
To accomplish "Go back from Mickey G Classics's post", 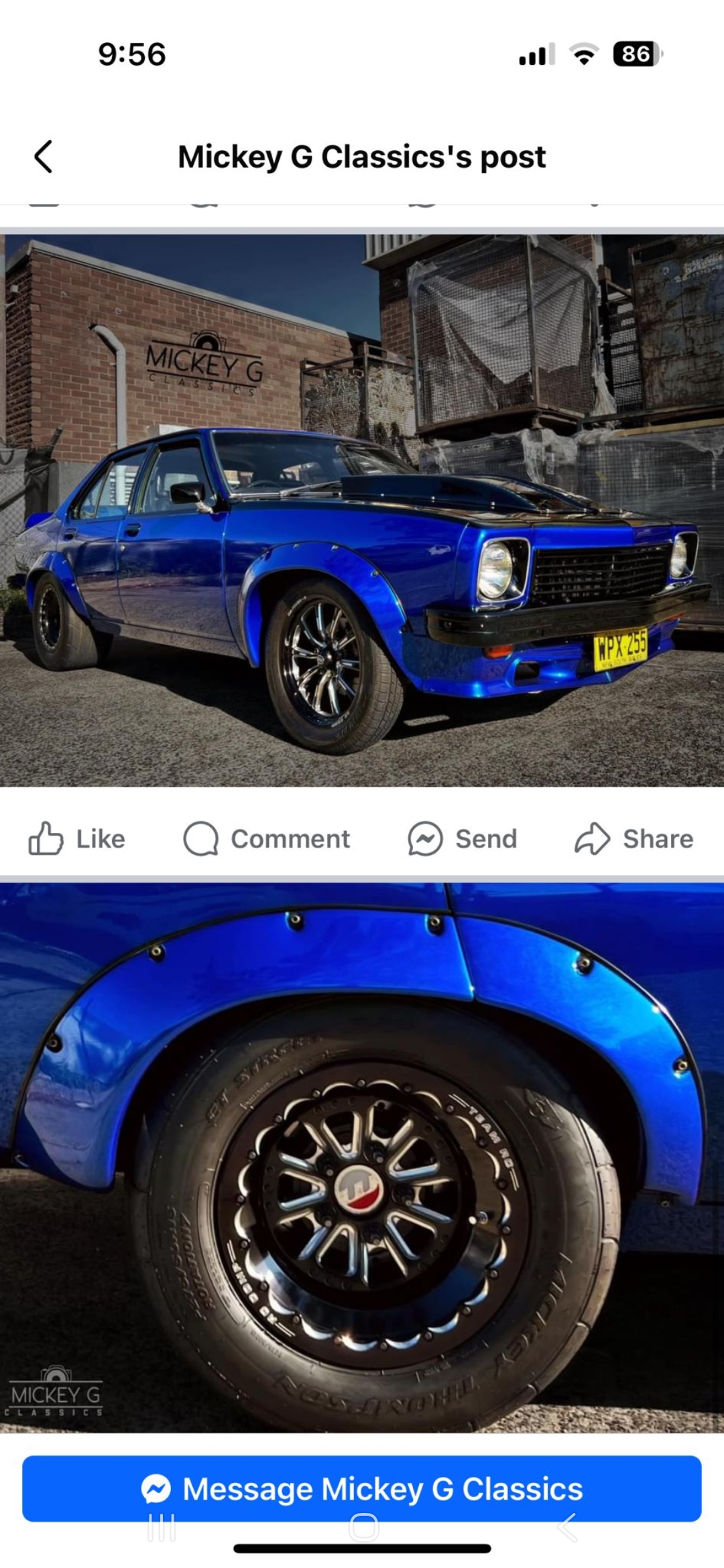I will [x=44, y=157].
